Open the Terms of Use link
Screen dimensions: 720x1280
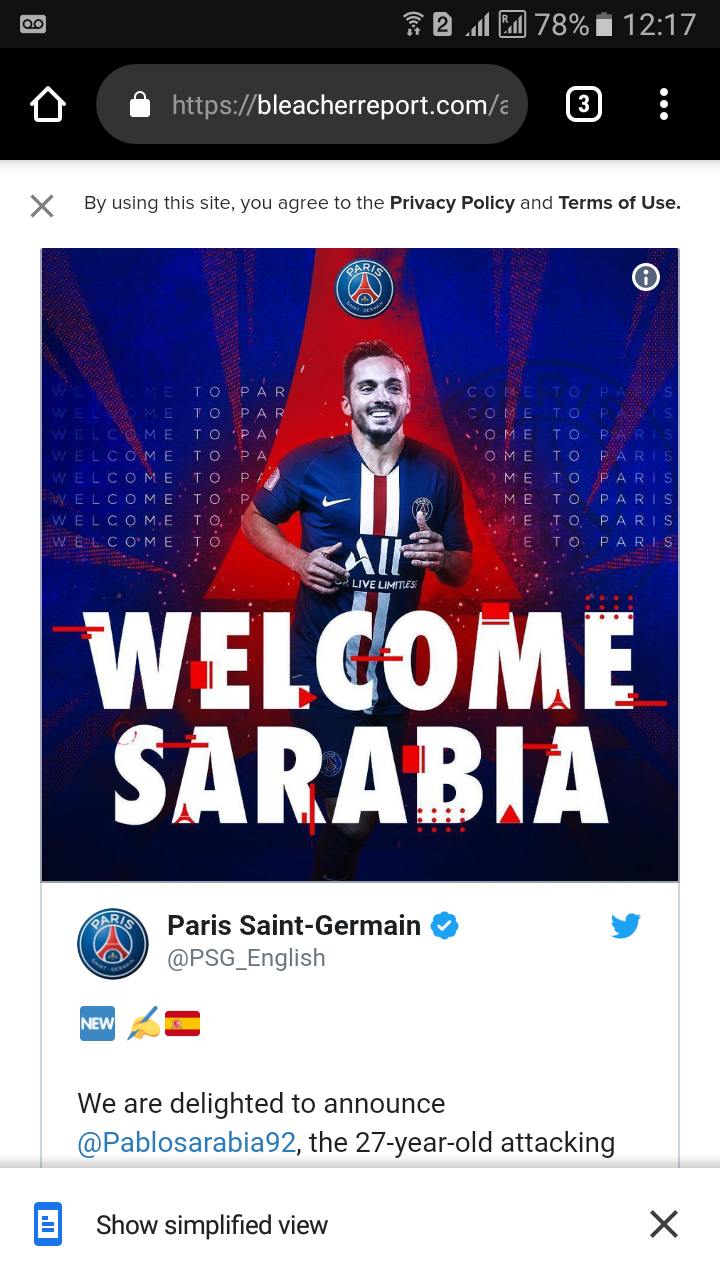point(619,203)
